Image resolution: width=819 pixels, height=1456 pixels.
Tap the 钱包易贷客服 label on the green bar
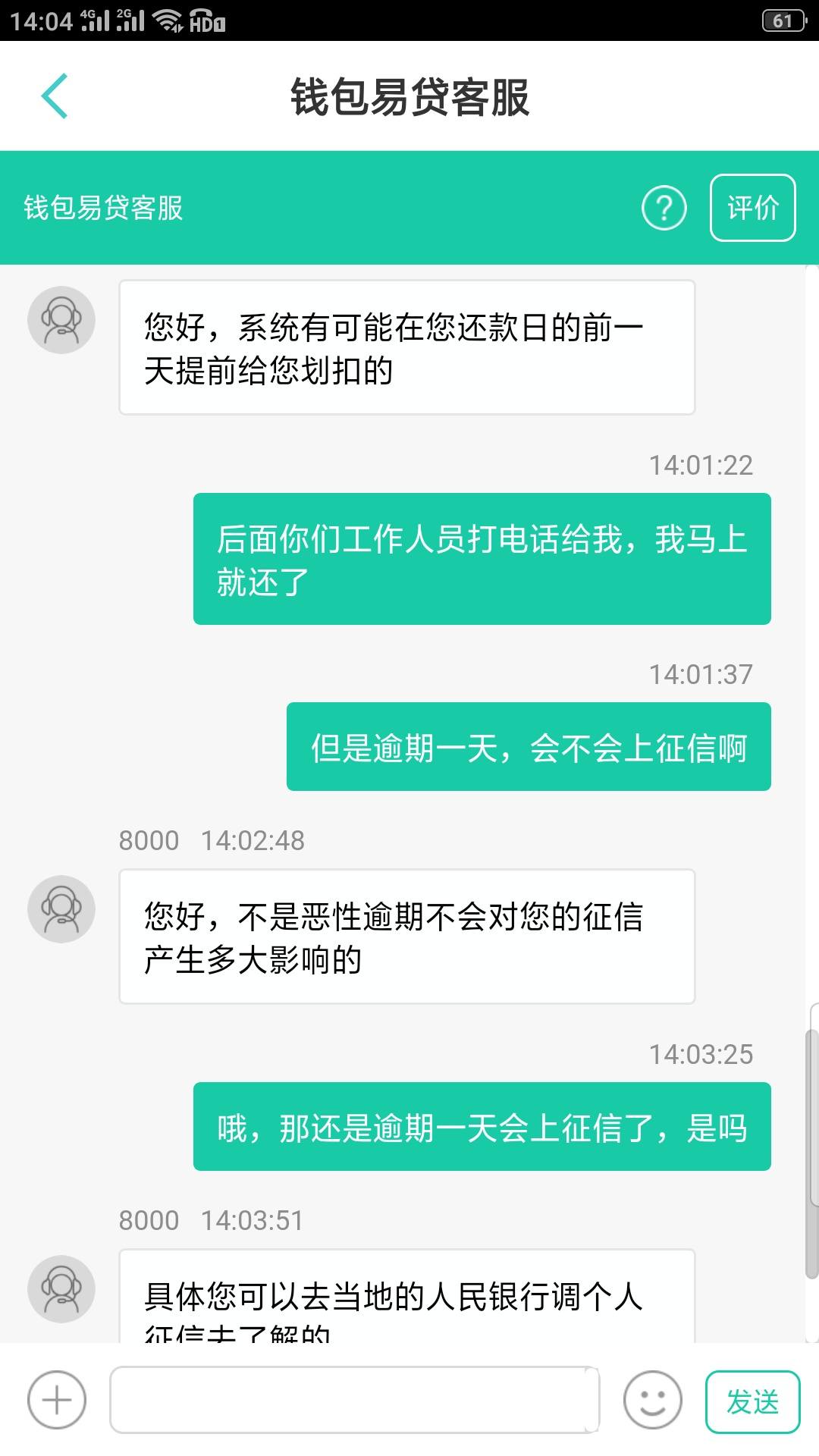click(102, 206)
